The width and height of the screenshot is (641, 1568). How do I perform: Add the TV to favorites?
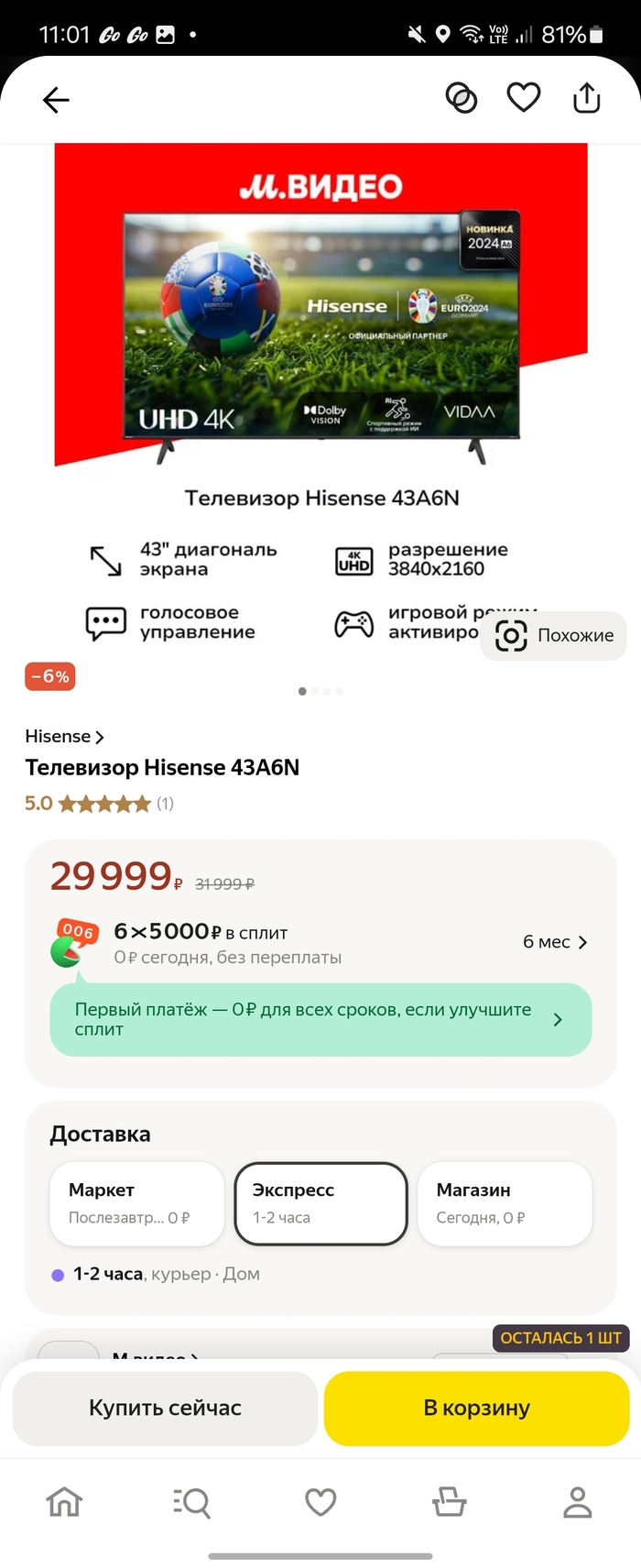(524, 98)
